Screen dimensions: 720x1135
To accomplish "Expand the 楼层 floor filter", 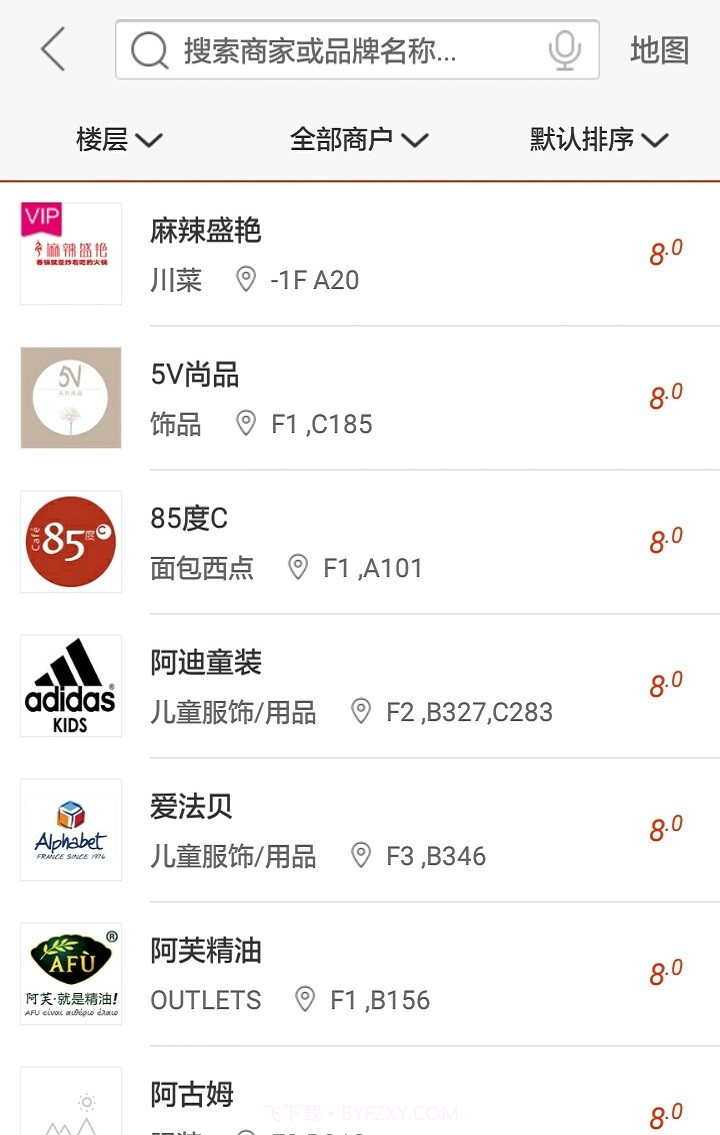I will 118,139.
